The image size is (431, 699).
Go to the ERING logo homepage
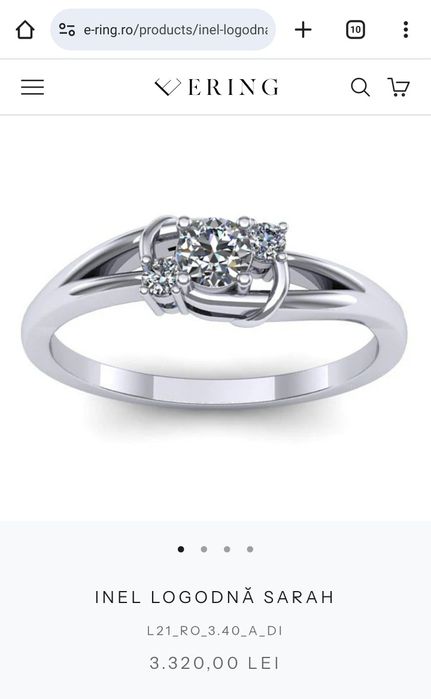[217, 87]
